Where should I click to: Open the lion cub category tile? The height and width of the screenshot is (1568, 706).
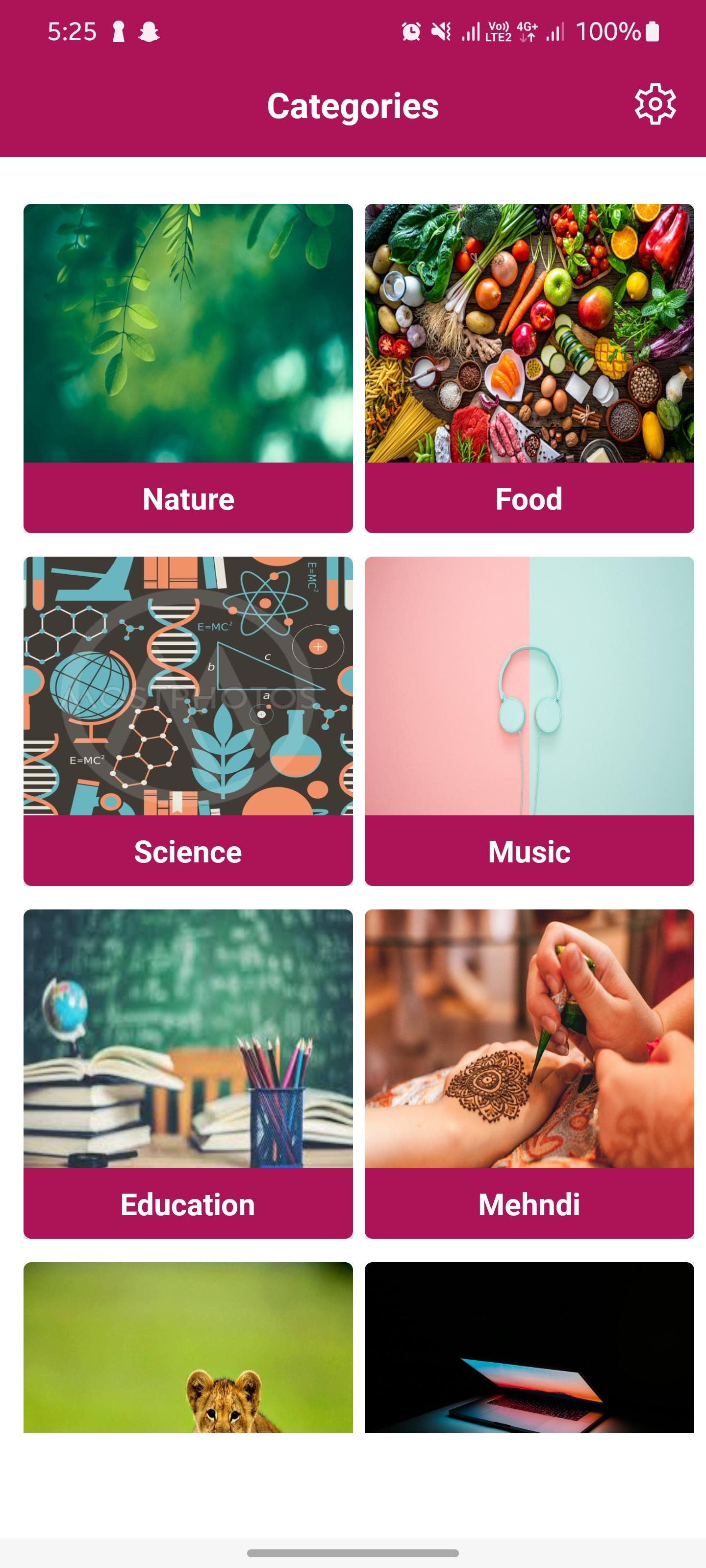click(x=188, y=1347)
